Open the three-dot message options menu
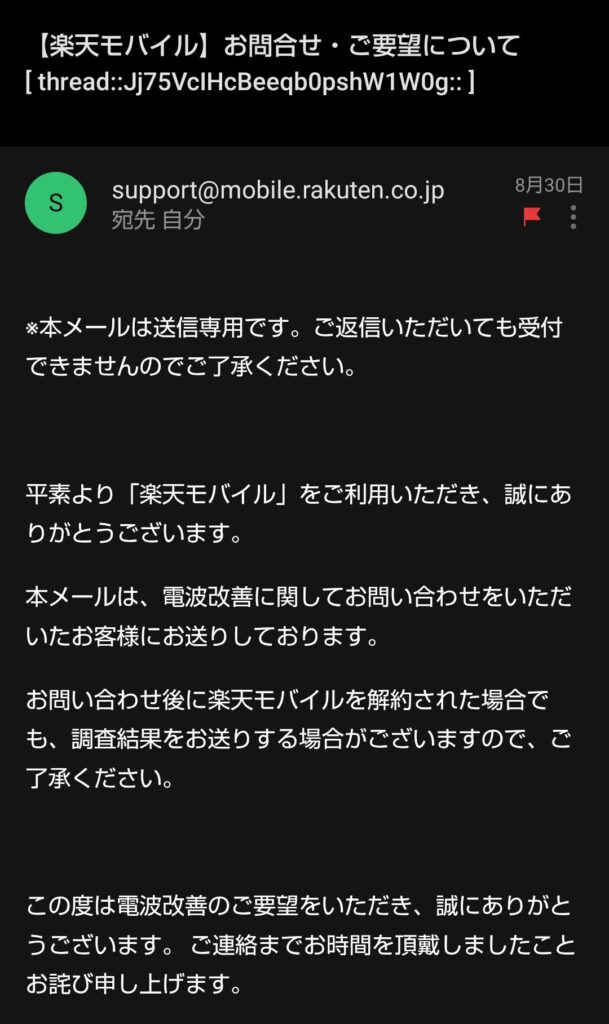The width and height of the screenshot is (609, 1024). click(573, 217)
